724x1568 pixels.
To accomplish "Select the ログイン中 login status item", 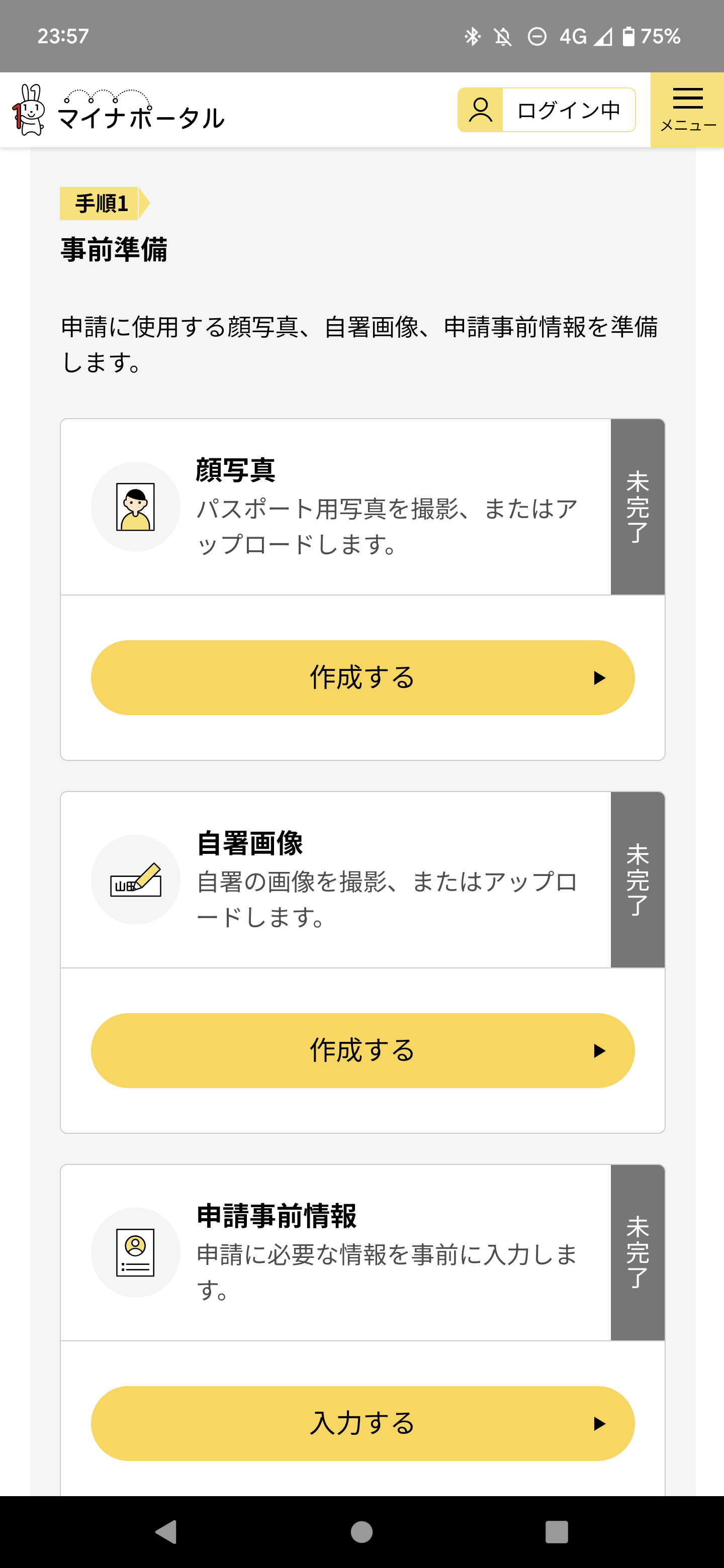I will point(568,110).
